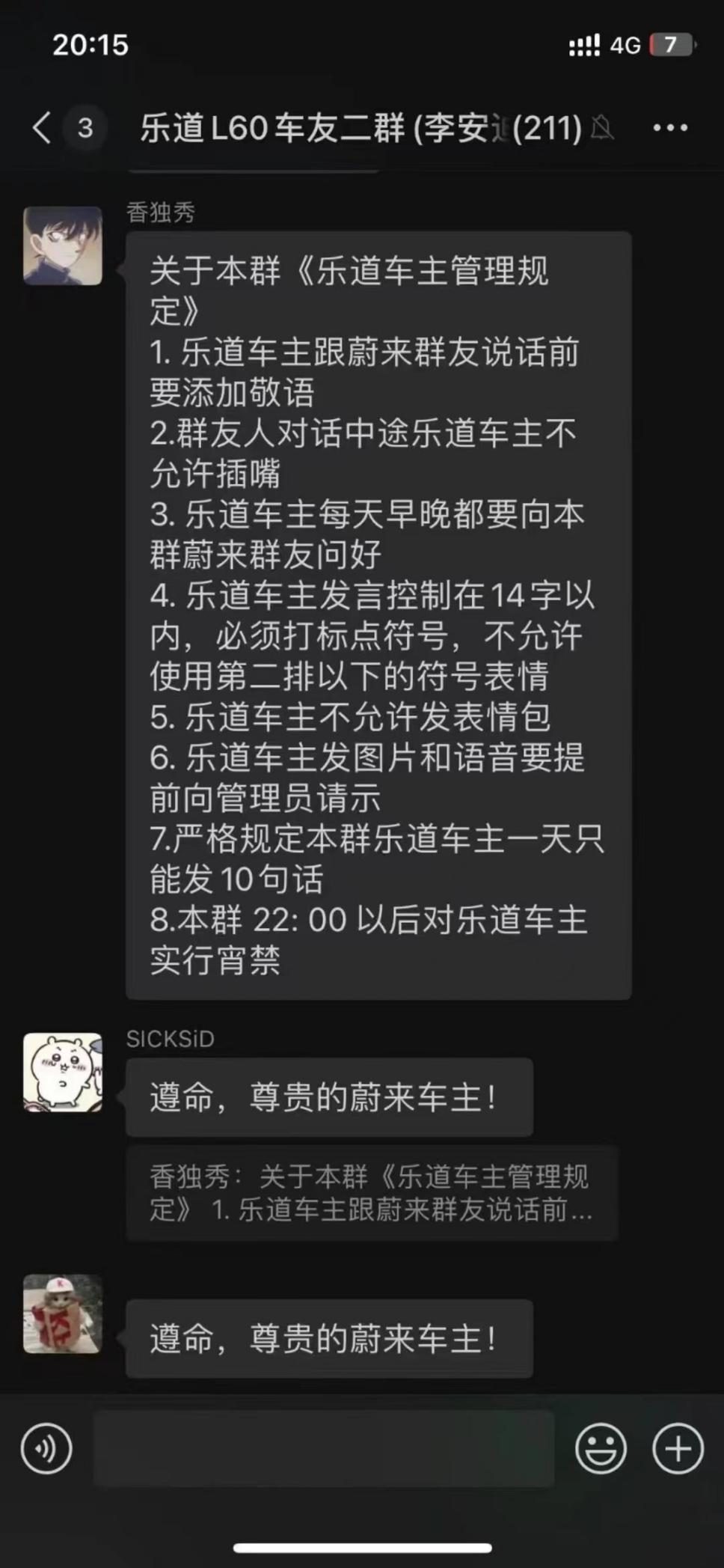Image resolution: width=724 pixels, height=1568 pixels.
Task: Jump to the quoted message from 香独秀
Action: point(371,1193)
